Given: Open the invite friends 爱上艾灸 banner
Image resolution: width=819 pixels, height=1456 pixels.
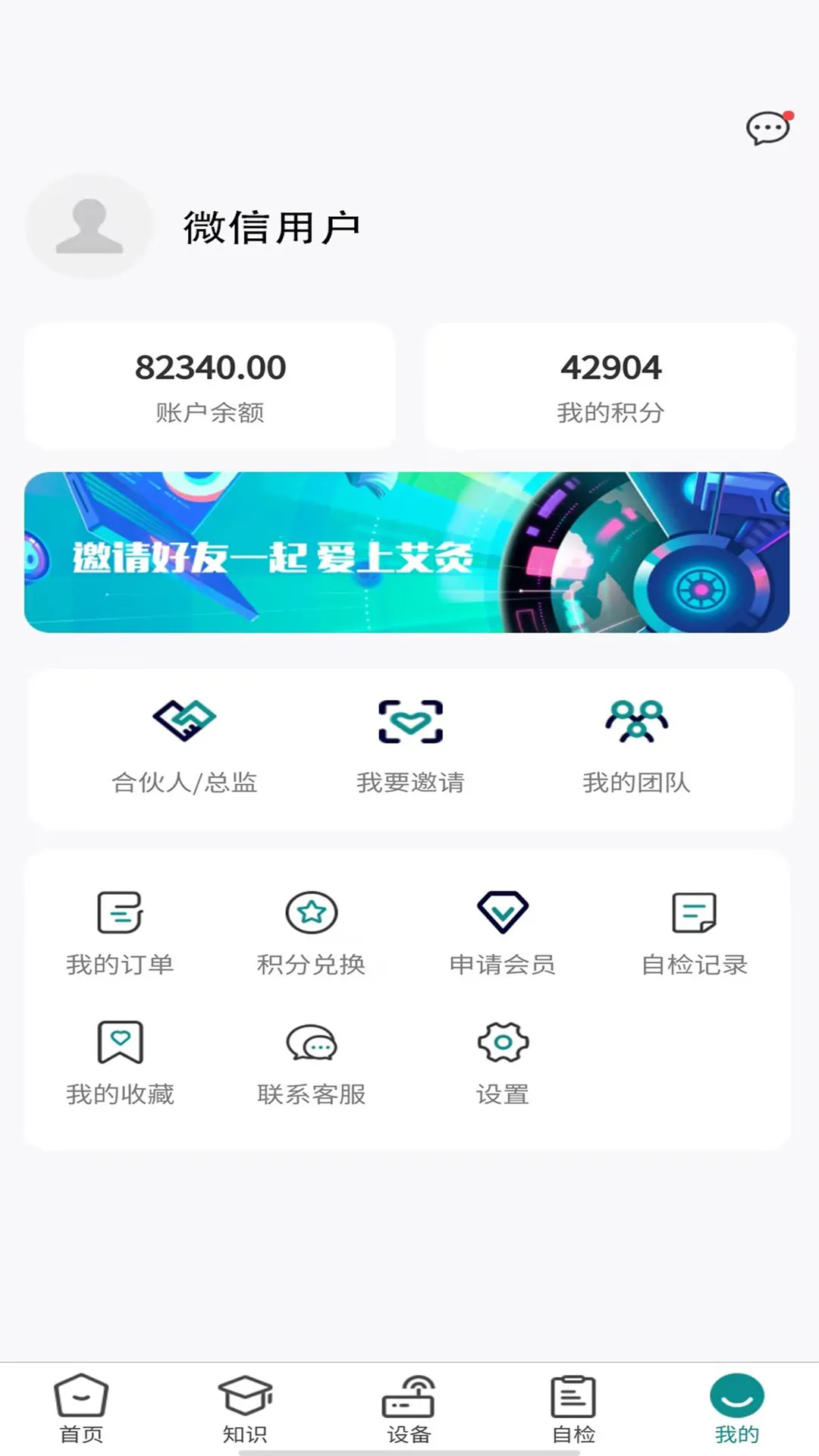Looking at the screenshot, I should pos(409,553).
